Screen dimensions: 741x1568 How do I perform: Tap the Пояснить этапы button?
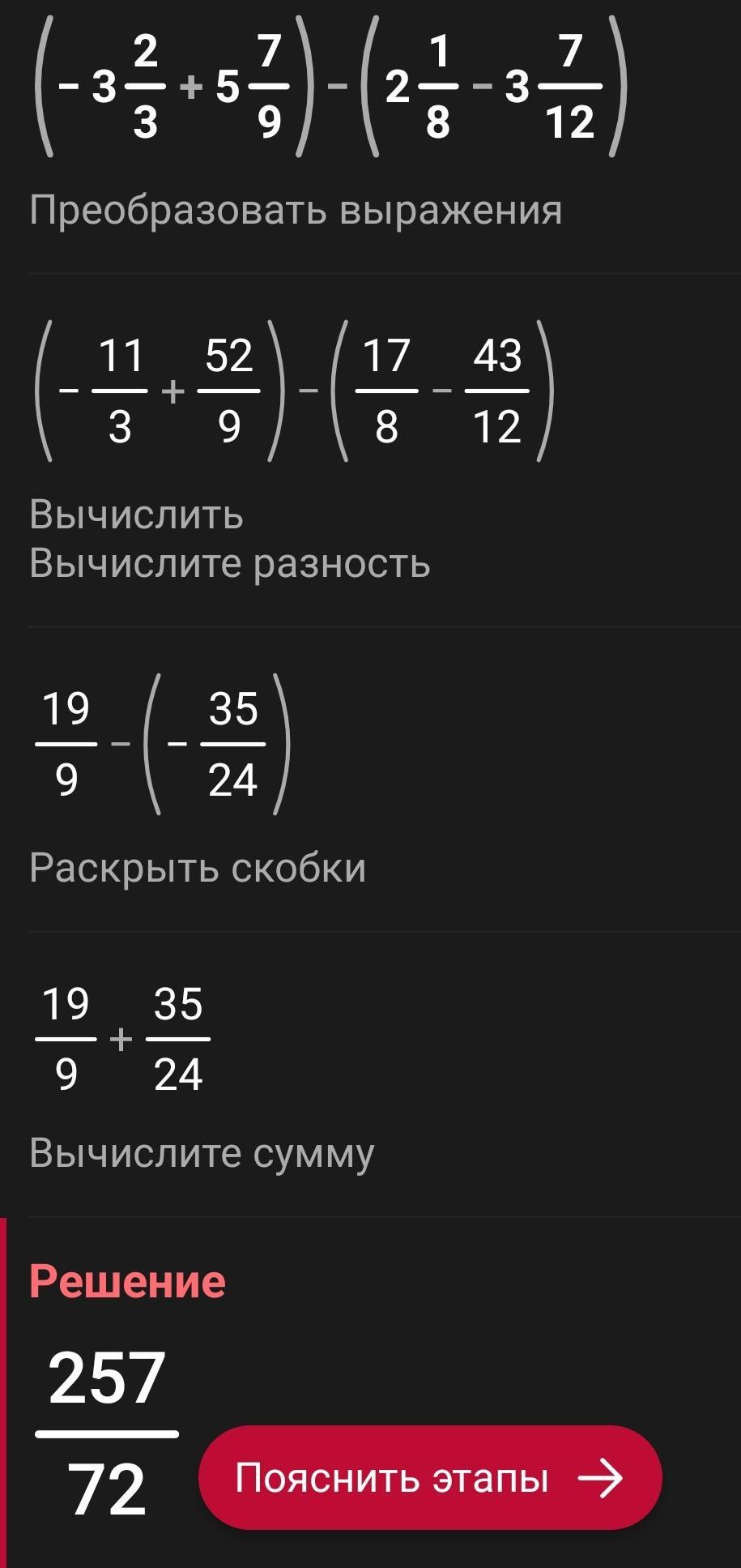430,1478
